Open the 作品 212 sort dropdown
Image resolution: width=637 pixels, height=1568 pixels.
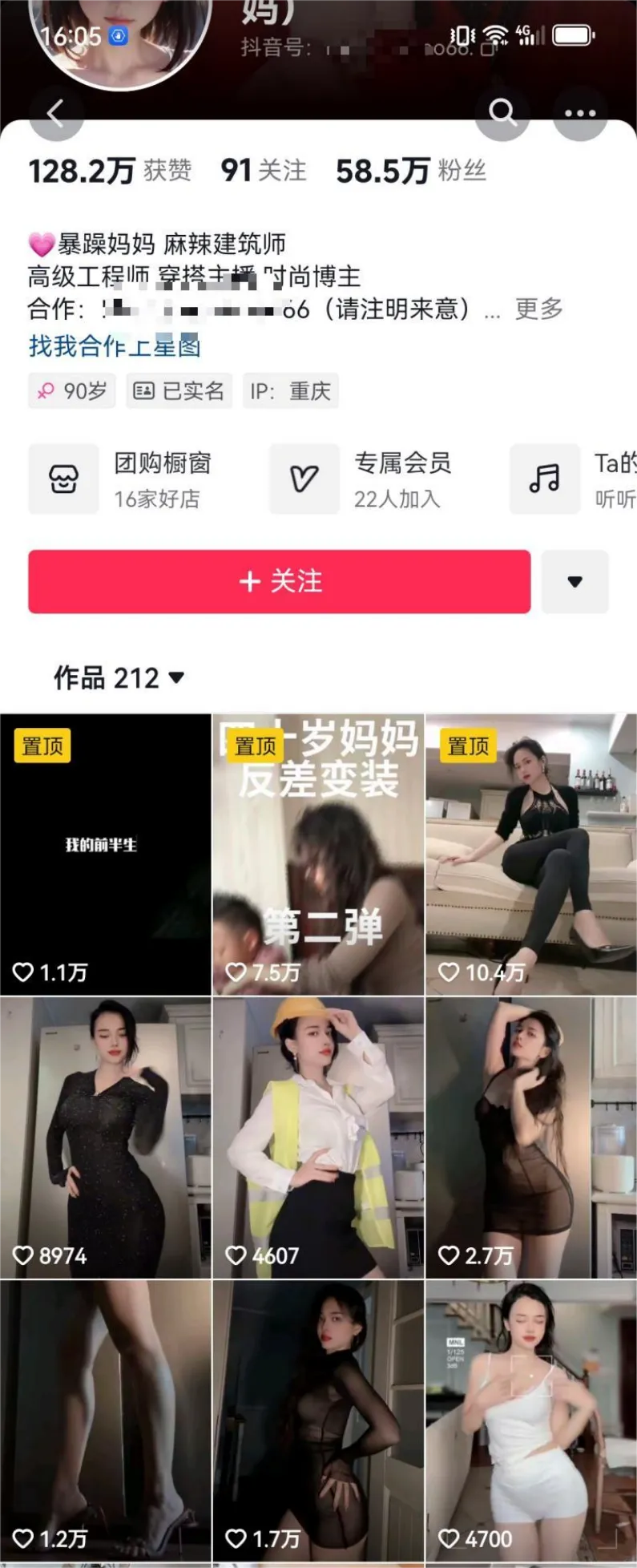pos(119,678)
